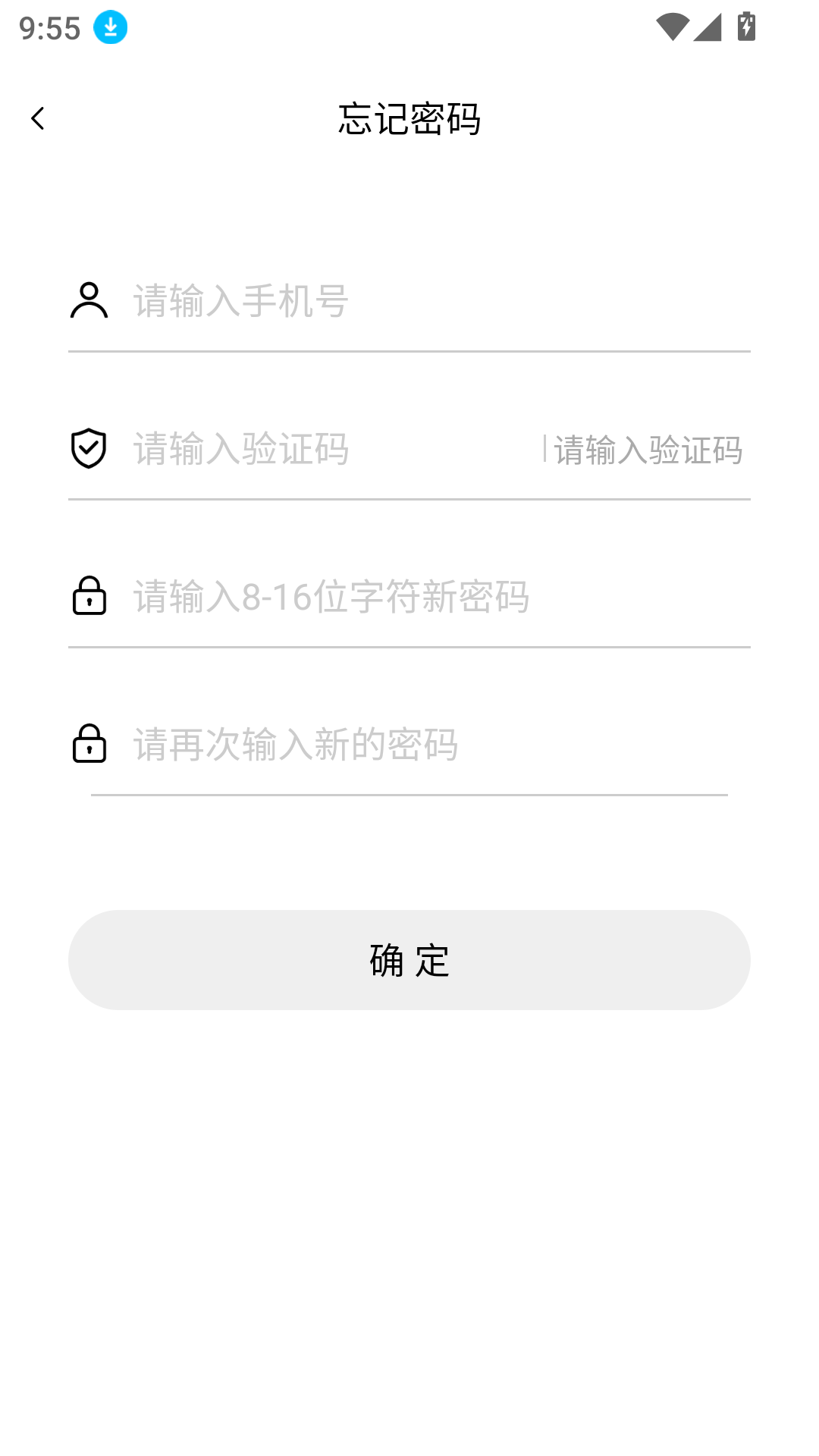Click the underline below the phone field
Viewport: 819px width, 1456px height.
(x=408, y=350)
